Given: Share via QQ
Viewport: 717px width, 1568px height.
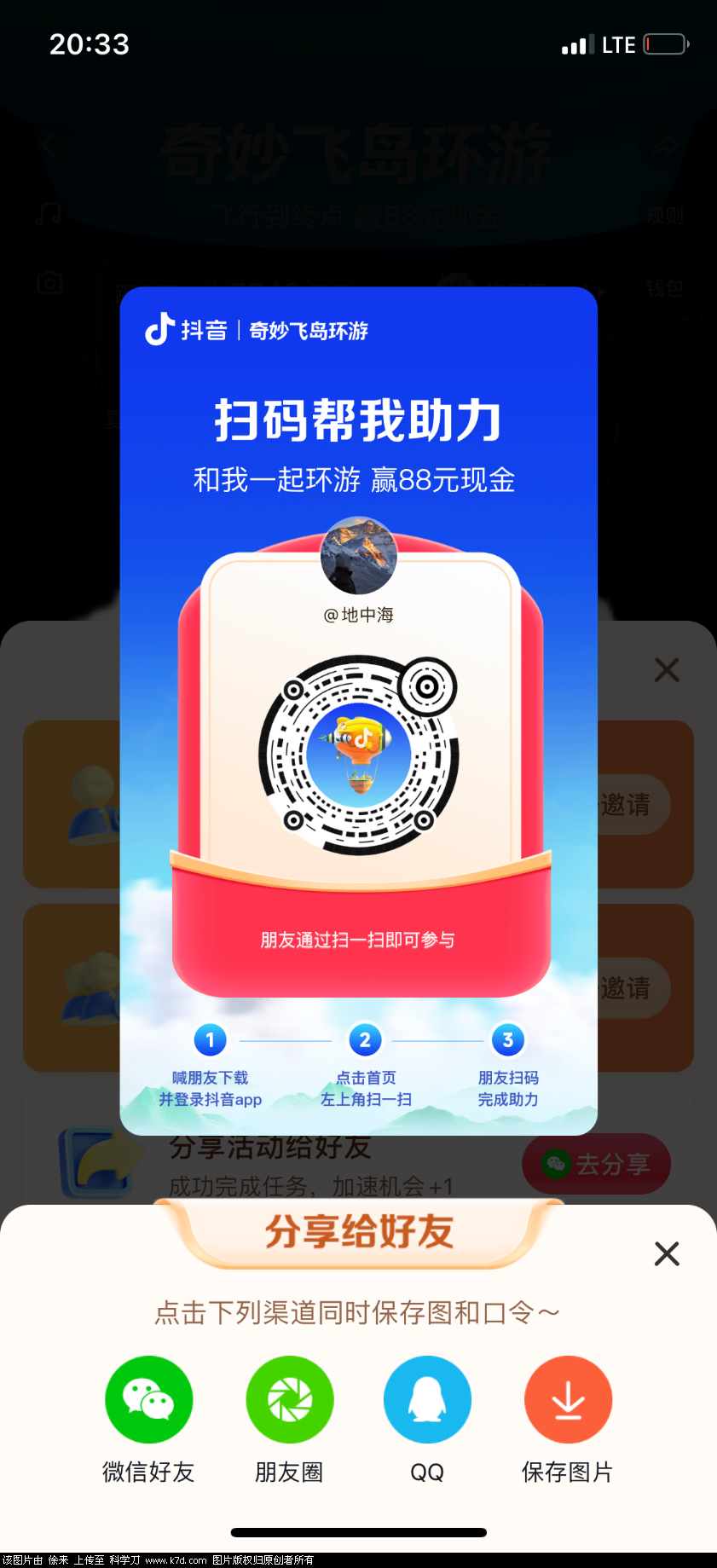Looking at the screenshot, I should pos(427,1399).
